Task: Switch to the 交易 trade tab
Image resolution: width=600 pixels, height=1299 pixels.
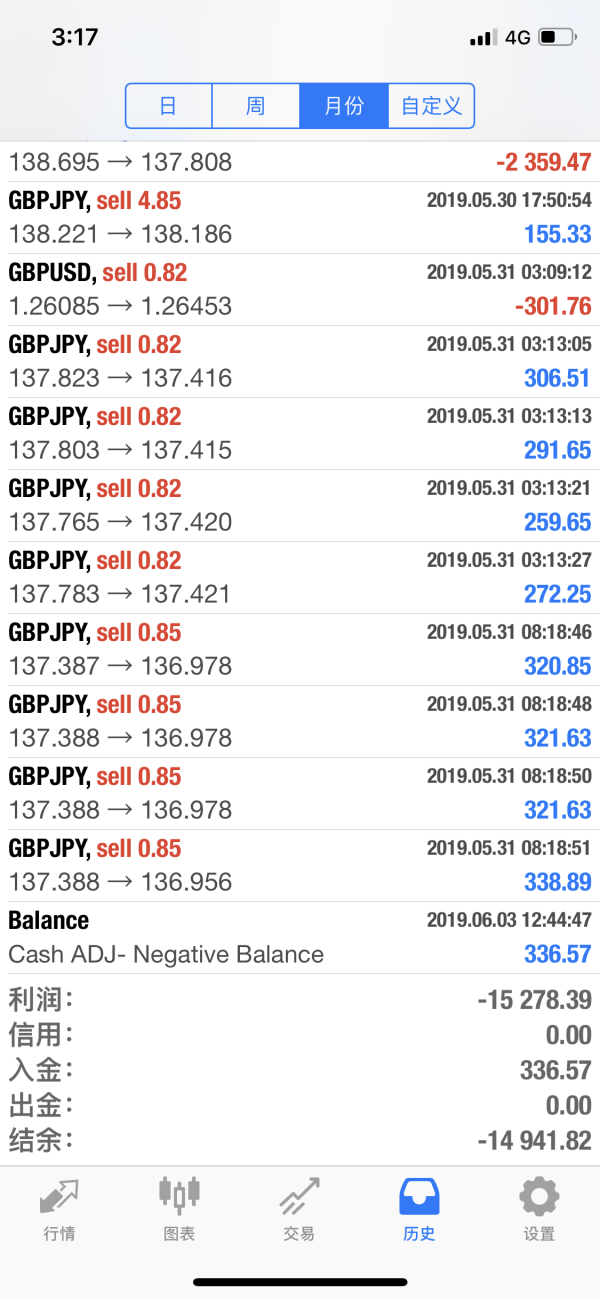Action: tap(299, 1210)
